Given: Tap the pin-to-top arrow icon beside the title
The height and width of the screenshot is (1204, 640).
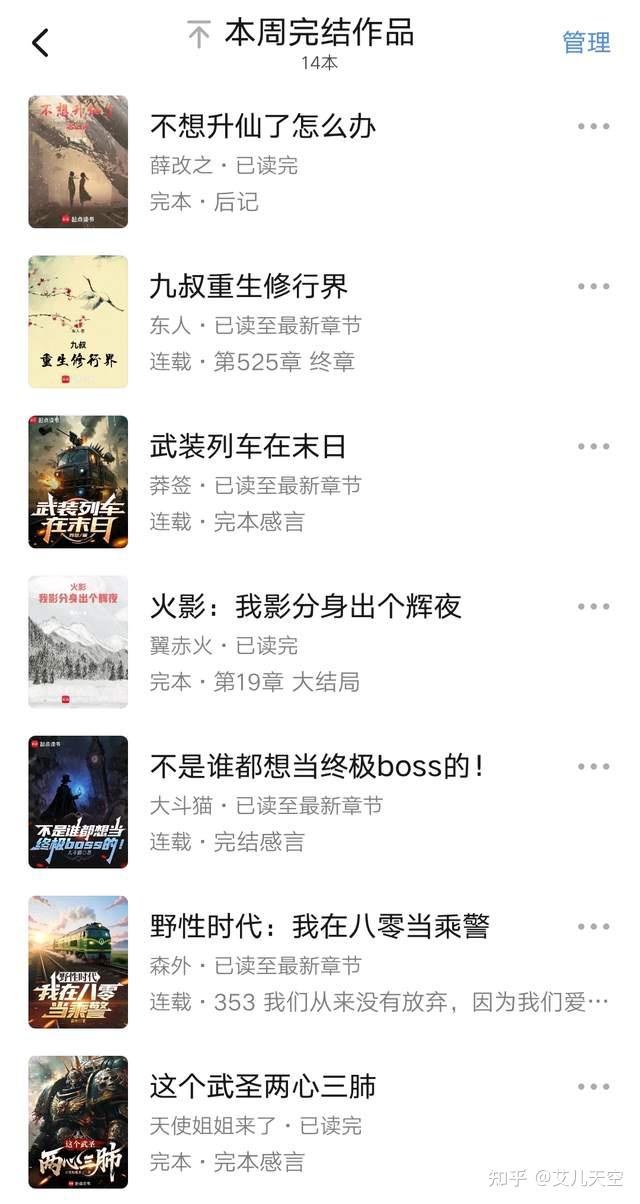Looking at the screenshot, I should pyautogui.click(x=199, y=35).
